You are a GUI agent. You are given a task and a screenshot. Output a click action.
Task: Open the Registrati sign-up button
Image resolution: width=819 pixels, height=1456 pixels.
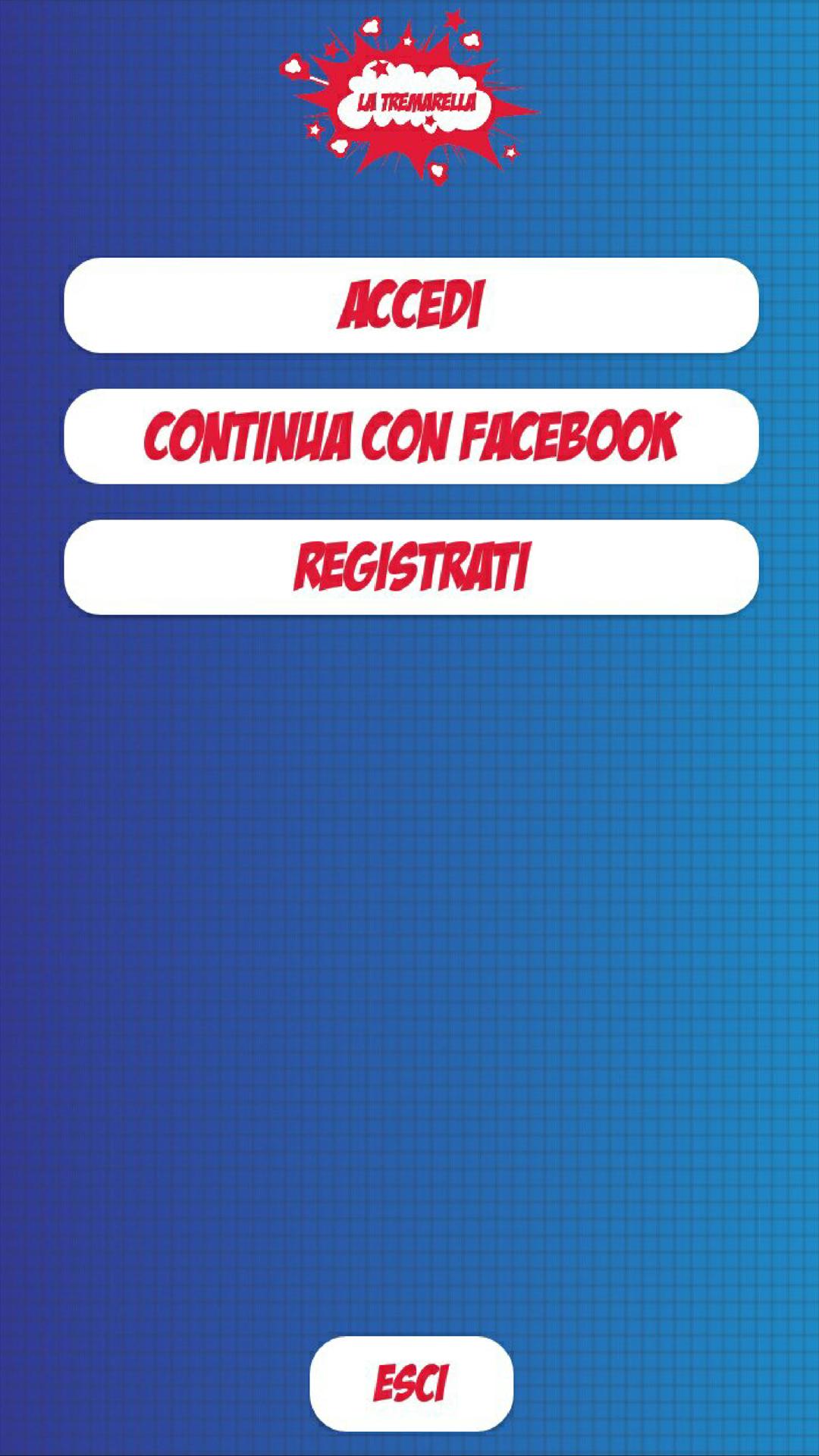click(410, 567)
